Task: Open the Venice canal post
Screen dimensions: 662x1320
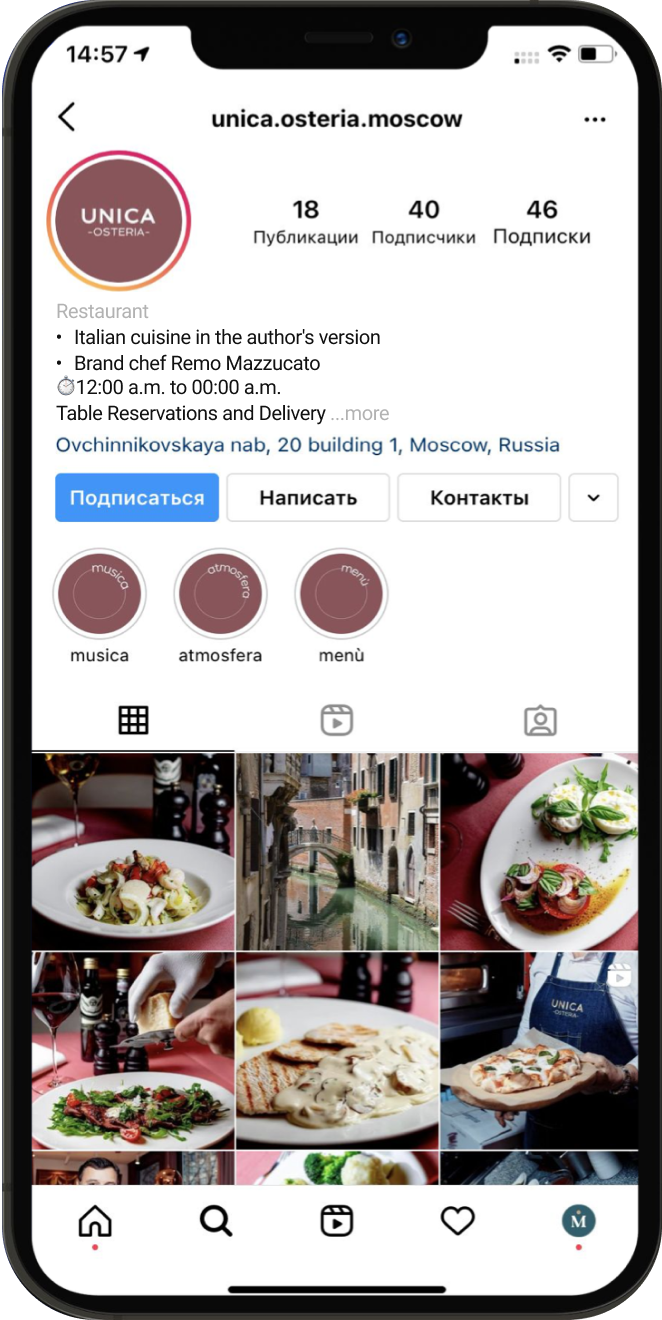Action: click(337, 851)
